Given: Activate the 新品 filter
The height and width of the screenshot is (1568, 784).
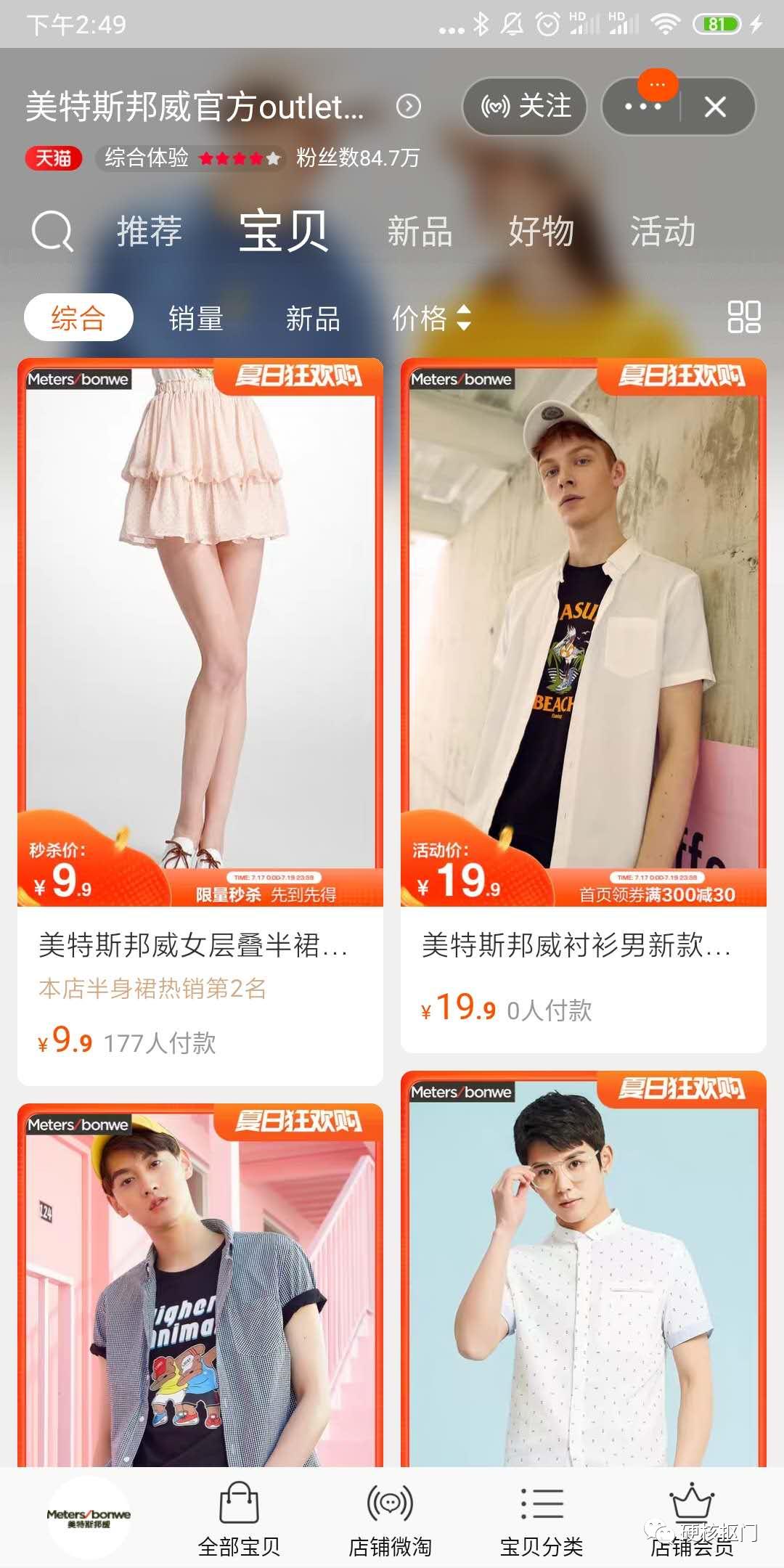Looking at the screenshot, I should coord(312,318).
